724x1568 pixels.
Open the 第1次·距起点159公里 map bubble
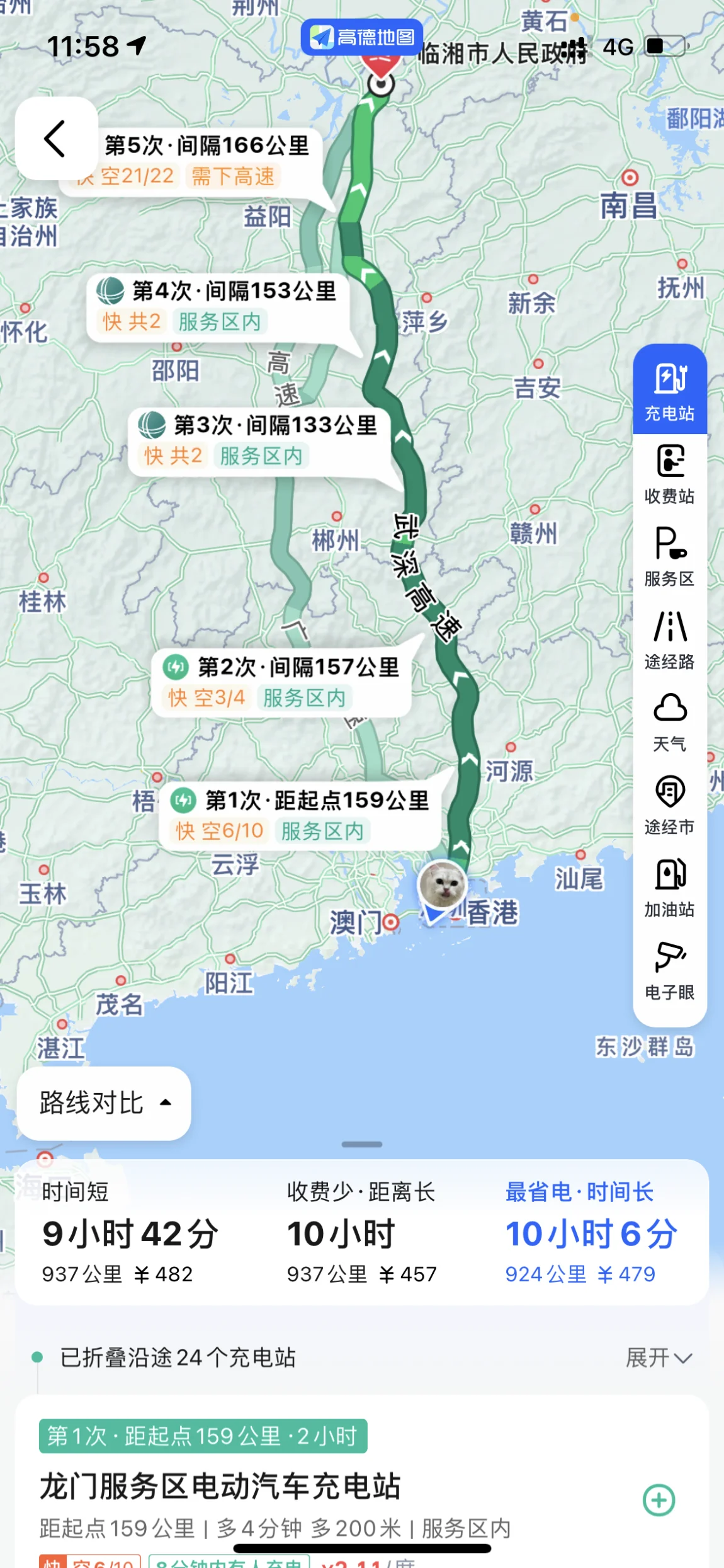pos(300,816)
